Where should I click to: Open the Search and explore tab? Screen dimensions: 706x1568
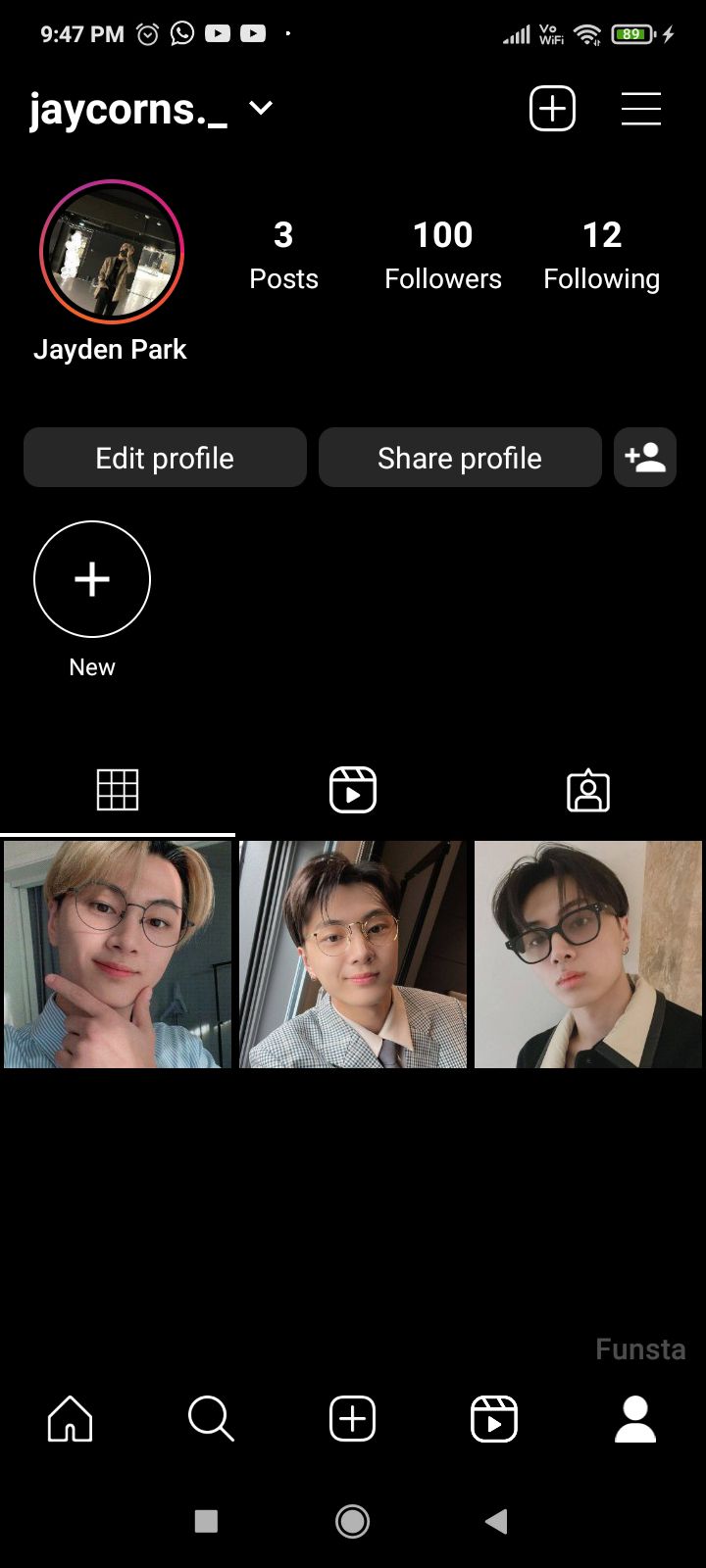[211, 1419]
